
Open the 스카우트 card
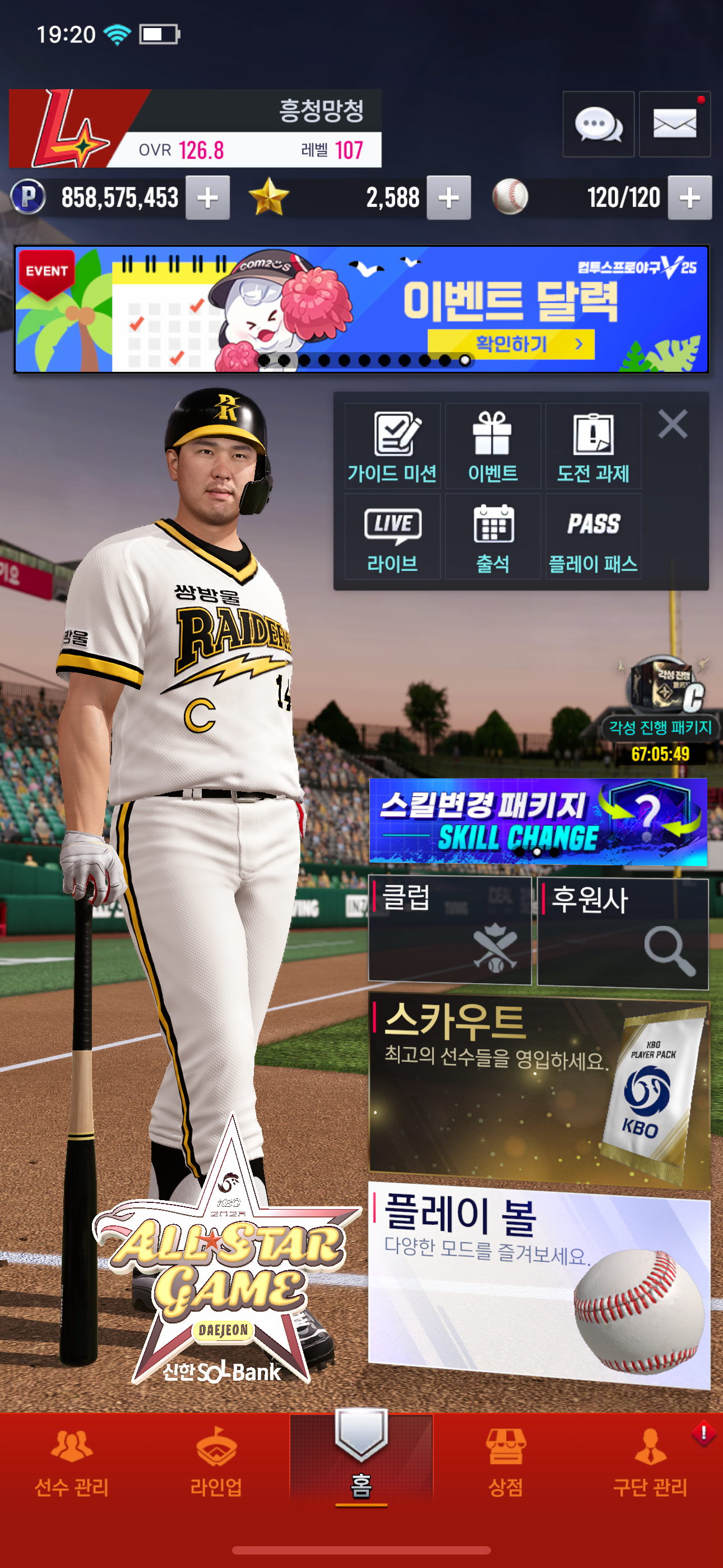pyautogui.click(x=539, y=1092)
